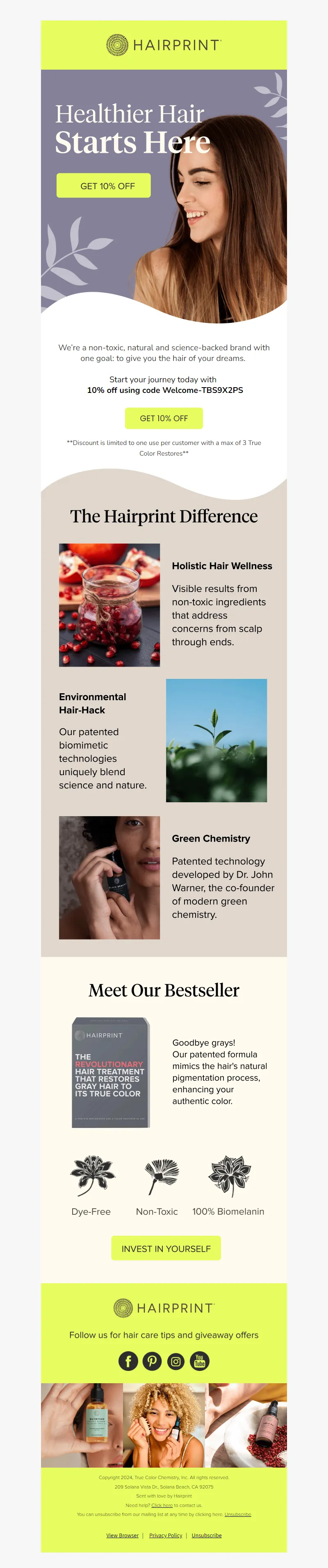This screenshot has width=328, height=1568.
Task: Go to Hairprint's YouTube channel
Action: point(199,1360)
